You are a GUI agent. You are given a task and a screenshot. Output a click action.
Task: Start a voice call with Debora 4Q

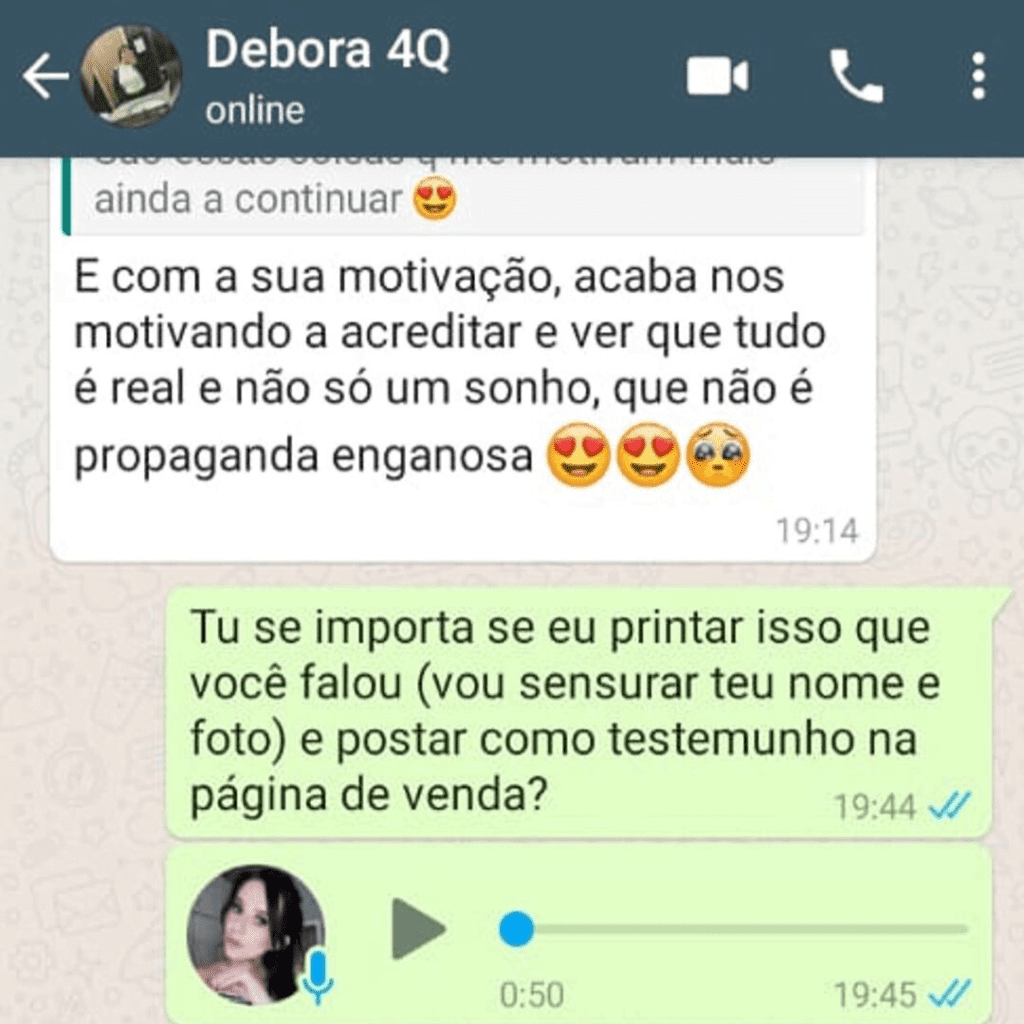(x=856, y=77)
